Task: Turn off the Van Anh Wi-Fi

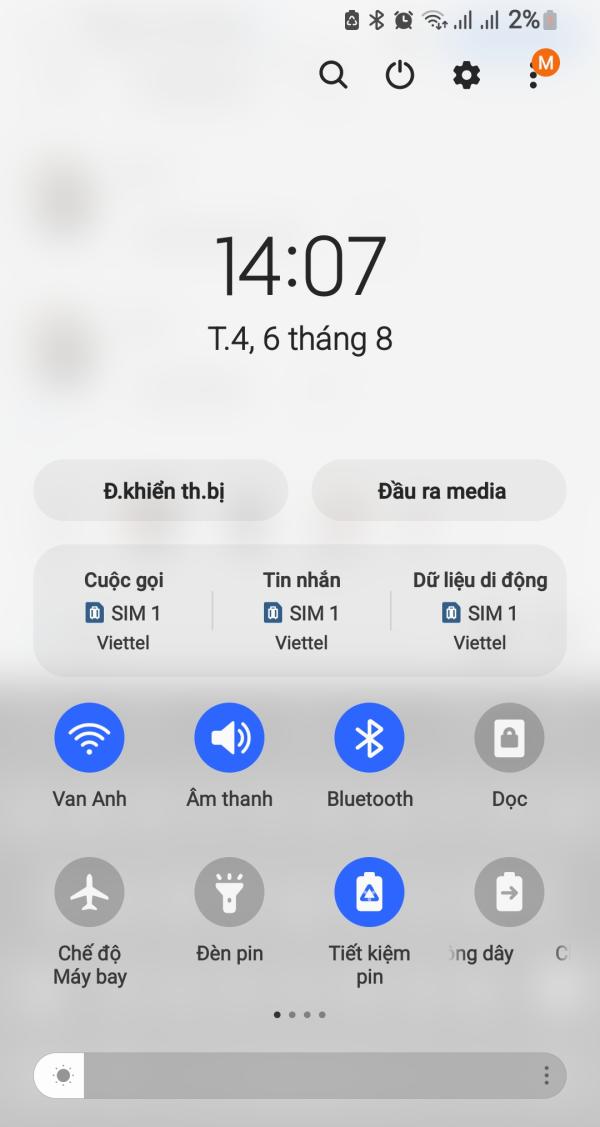Action: tap(89, 738)
